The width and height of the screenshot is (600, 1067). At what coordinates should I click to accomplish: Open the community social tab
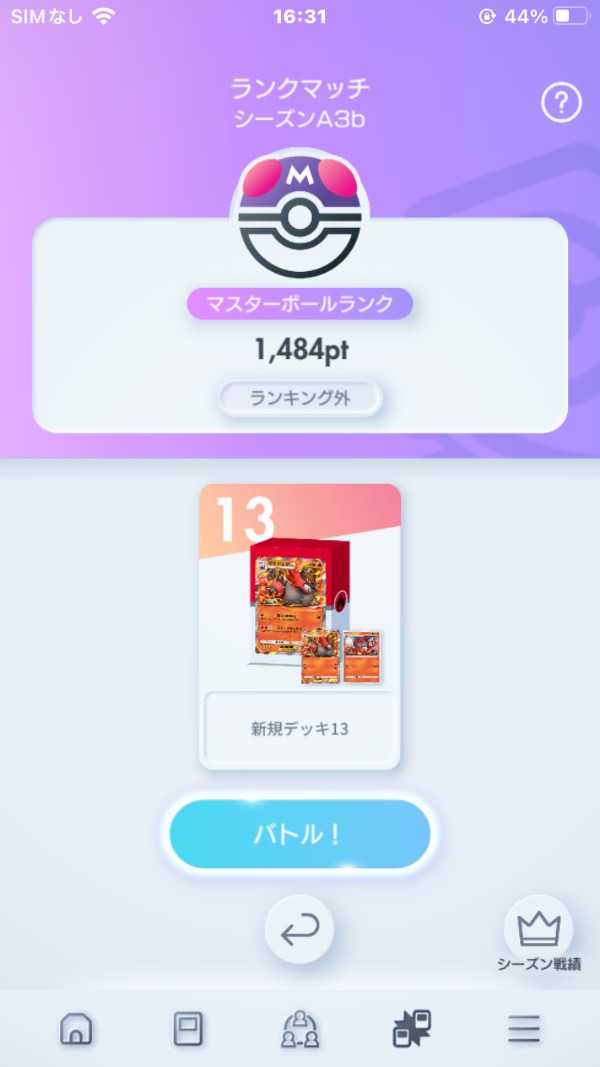[300, 1028]
